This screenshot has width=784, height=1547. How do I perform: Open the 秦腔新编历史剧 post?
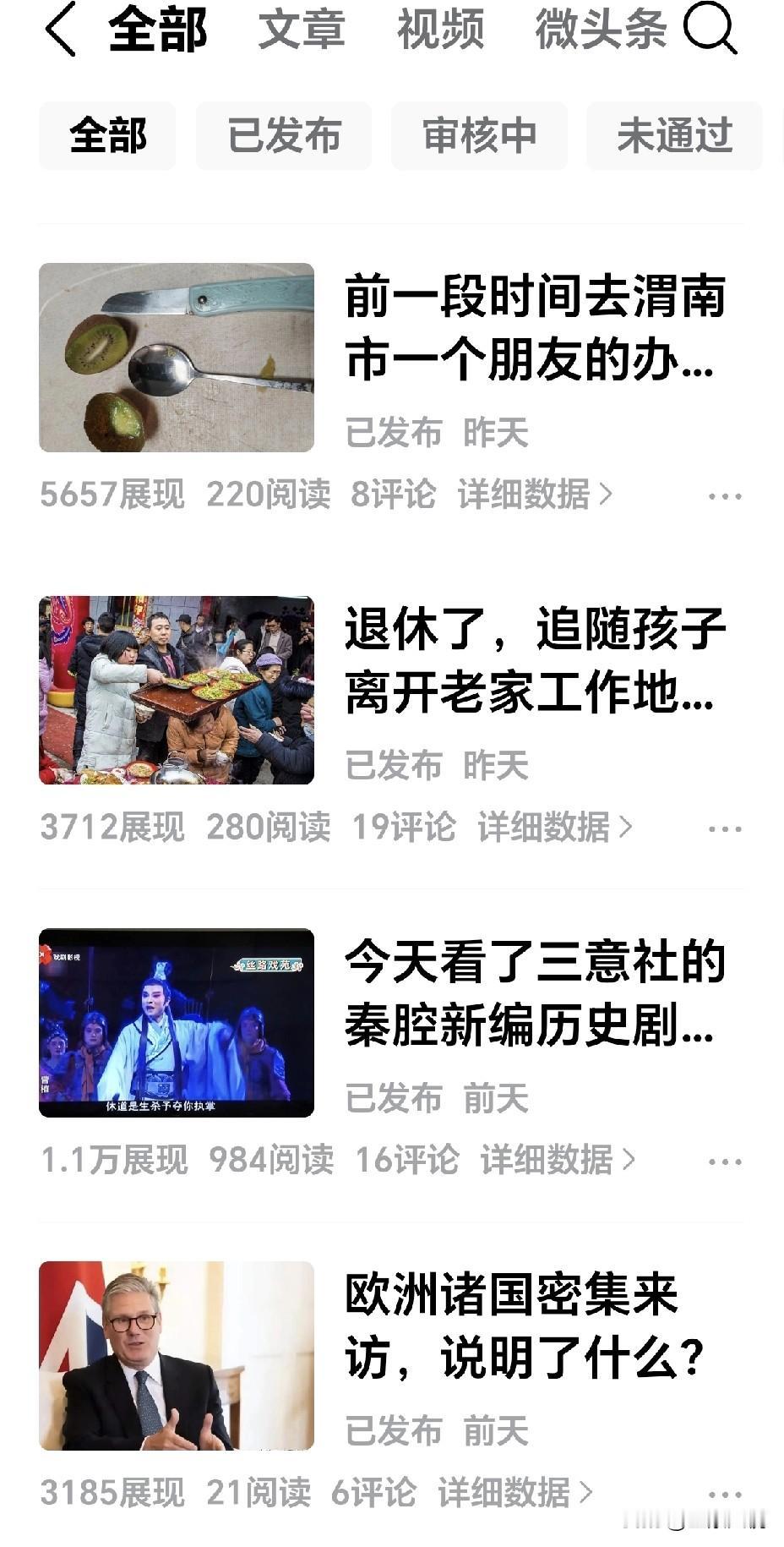534,995
